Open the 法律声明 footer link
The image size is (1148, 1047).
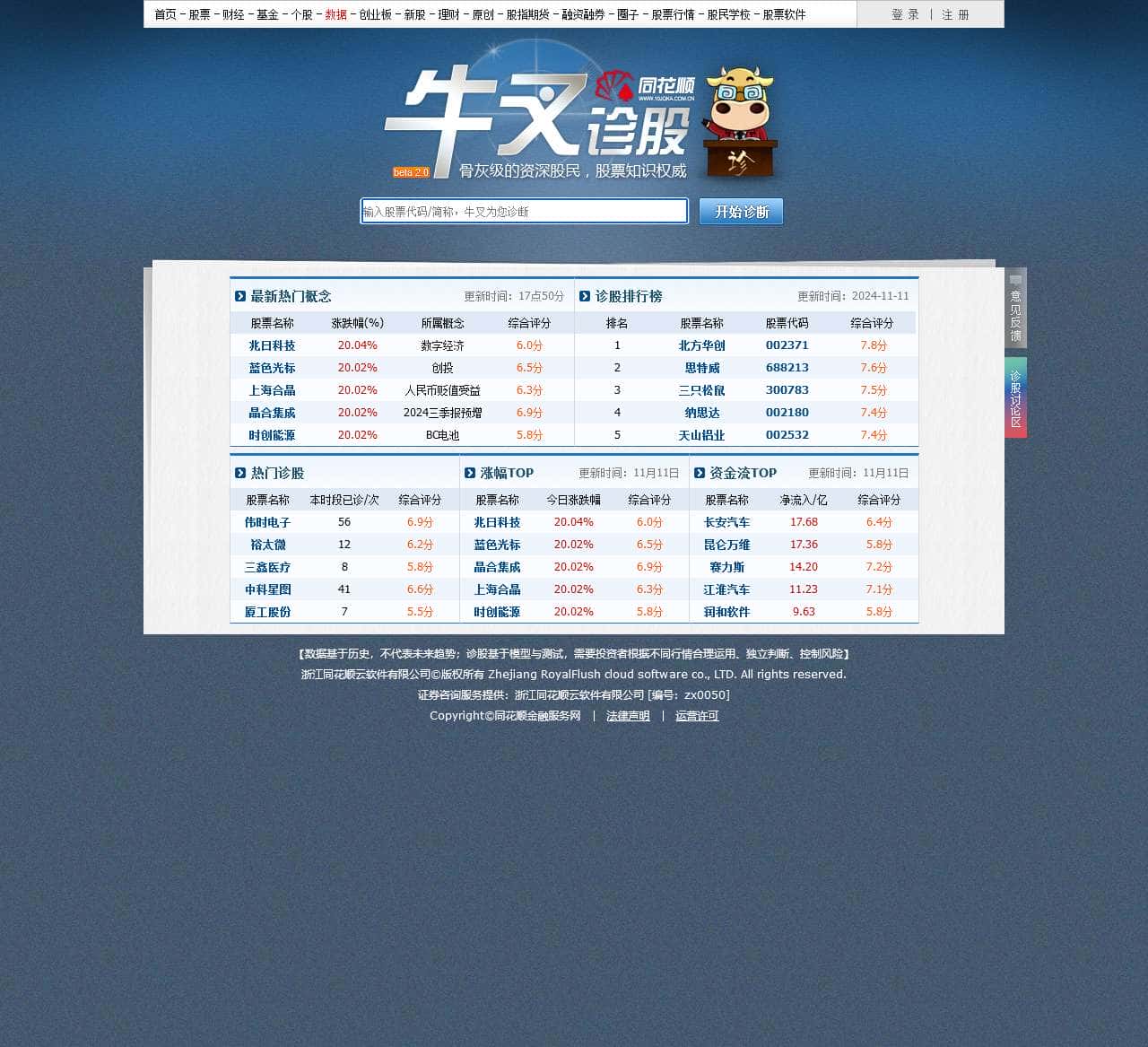(628, 716)
